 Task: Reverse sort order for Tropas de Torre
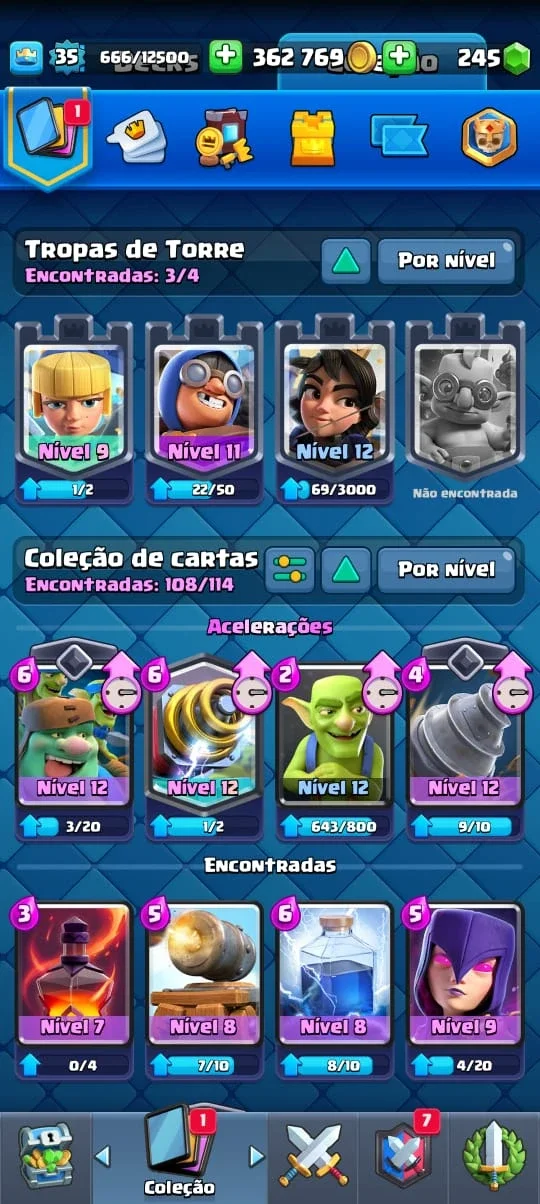[346, 261]
